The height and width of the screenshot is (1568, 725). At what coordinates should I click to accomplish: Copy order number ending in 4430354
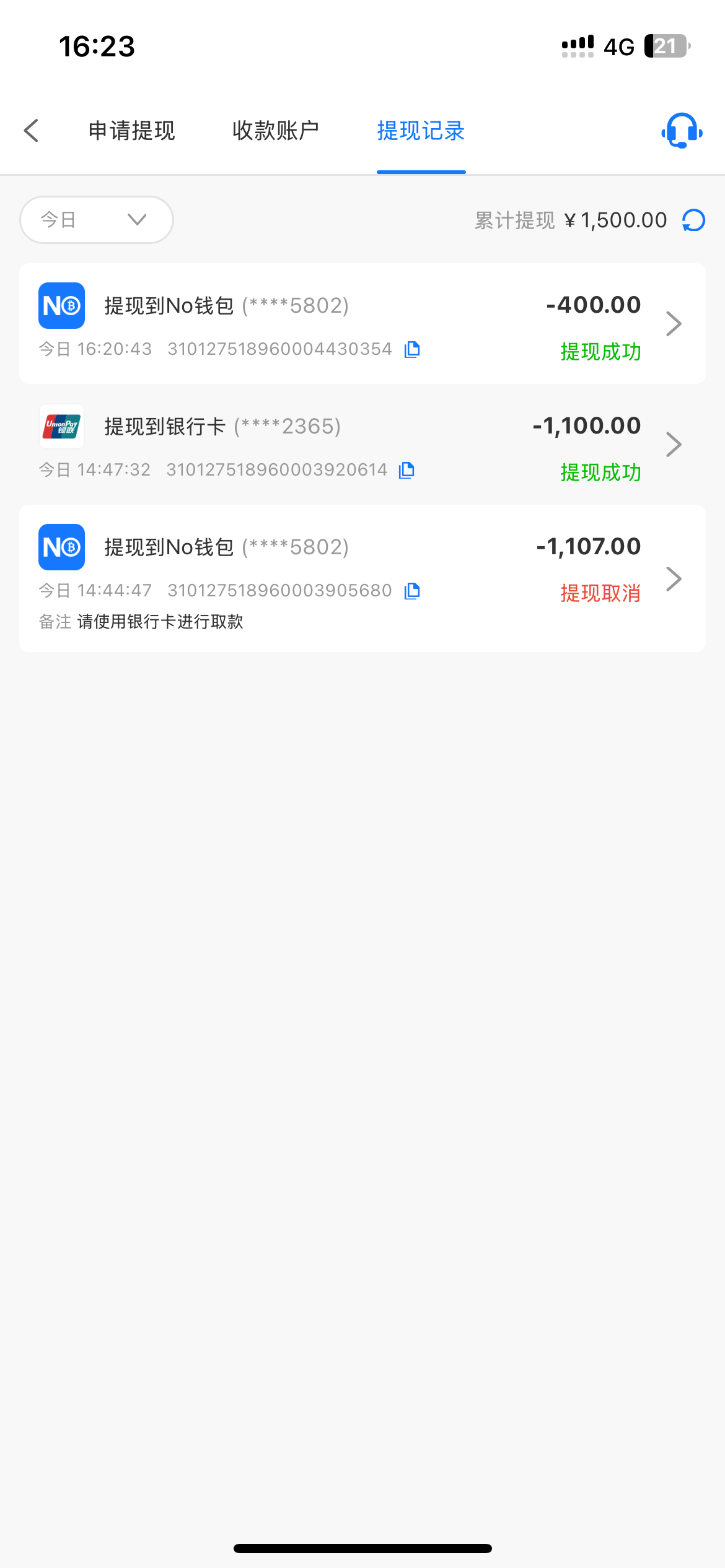point(412,349)
